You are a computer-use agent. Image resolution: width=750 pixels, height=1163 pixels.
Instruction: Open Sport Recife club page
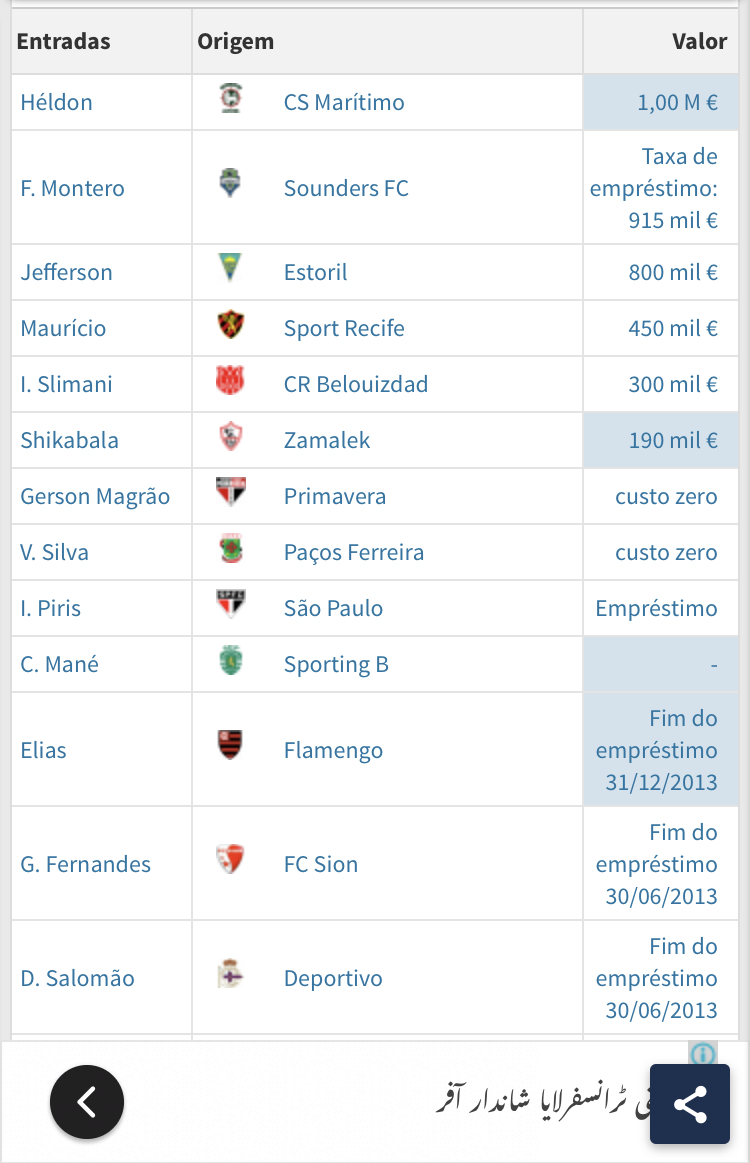click(x=344, y=328)
